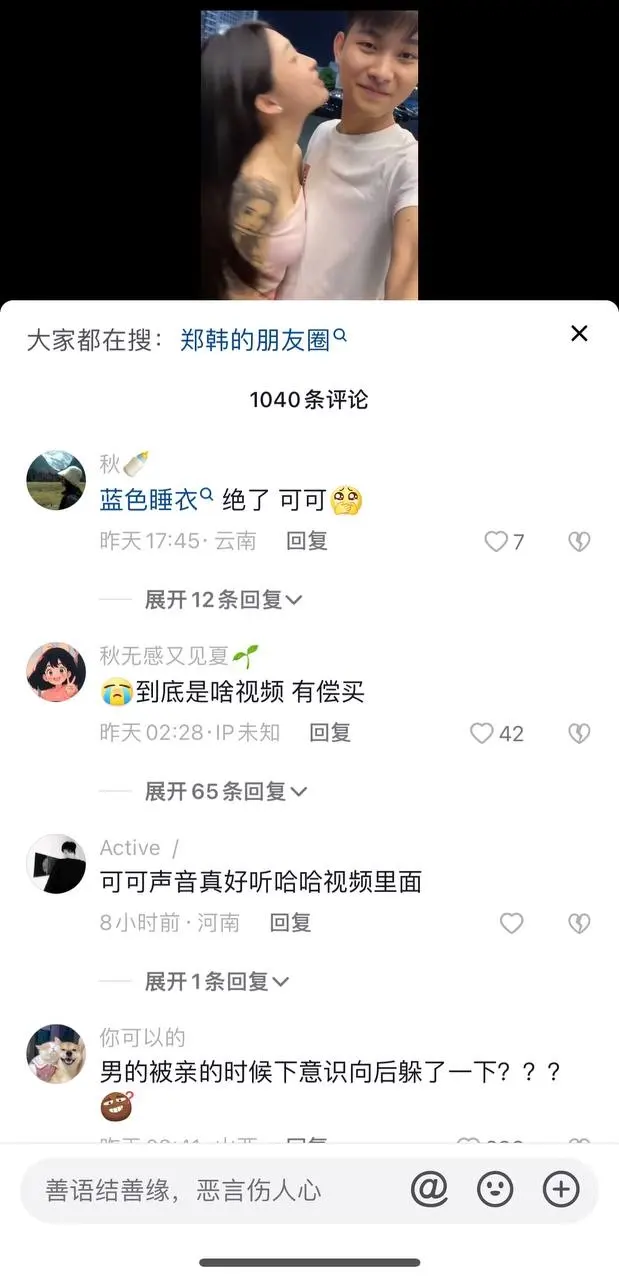Image resolution: width=619 pixels, height=1280 pixels.
Task: Like Active's comment about 可可声音
Action: (x=511, y=923)
